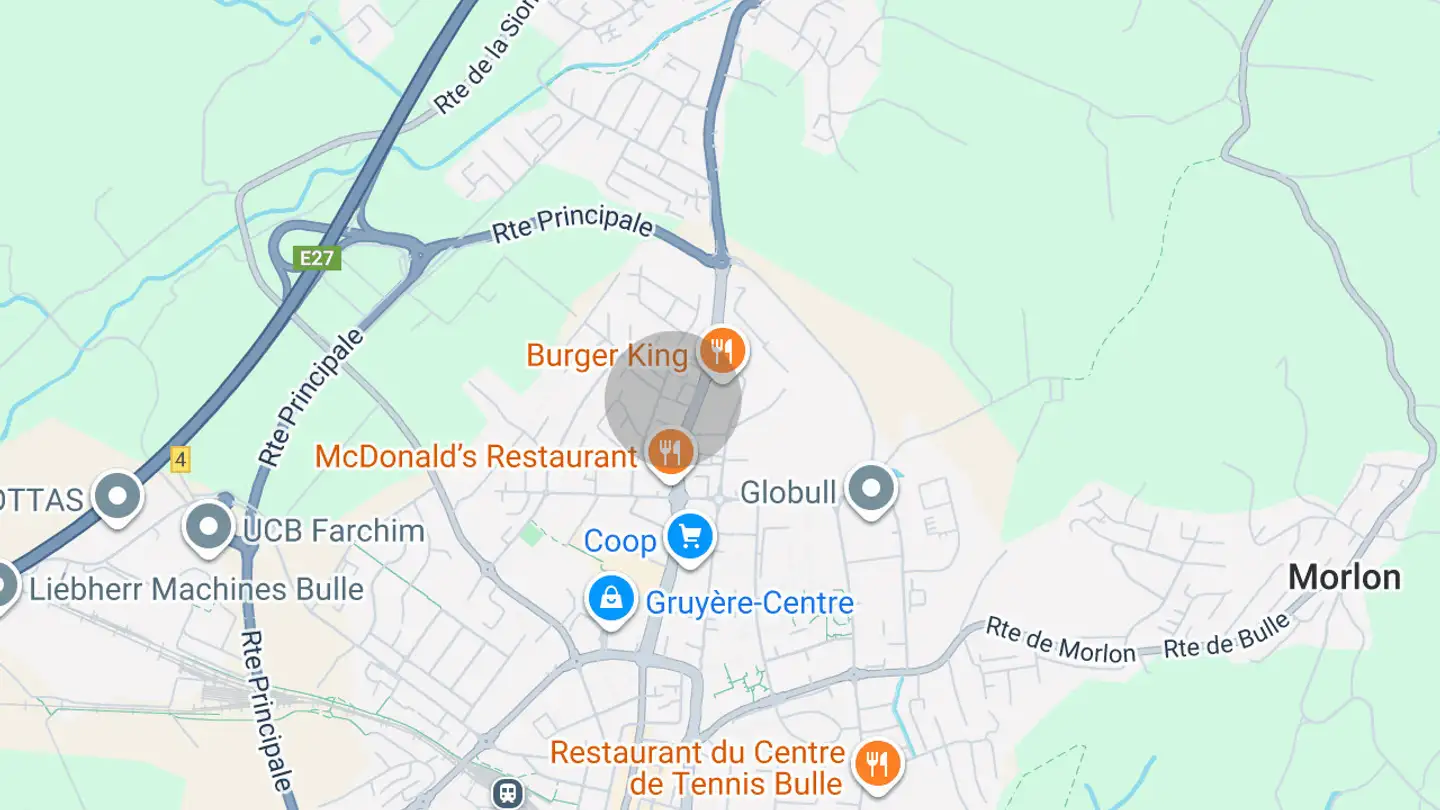Select the McDonald's Restaurant marker

point(671,453)
